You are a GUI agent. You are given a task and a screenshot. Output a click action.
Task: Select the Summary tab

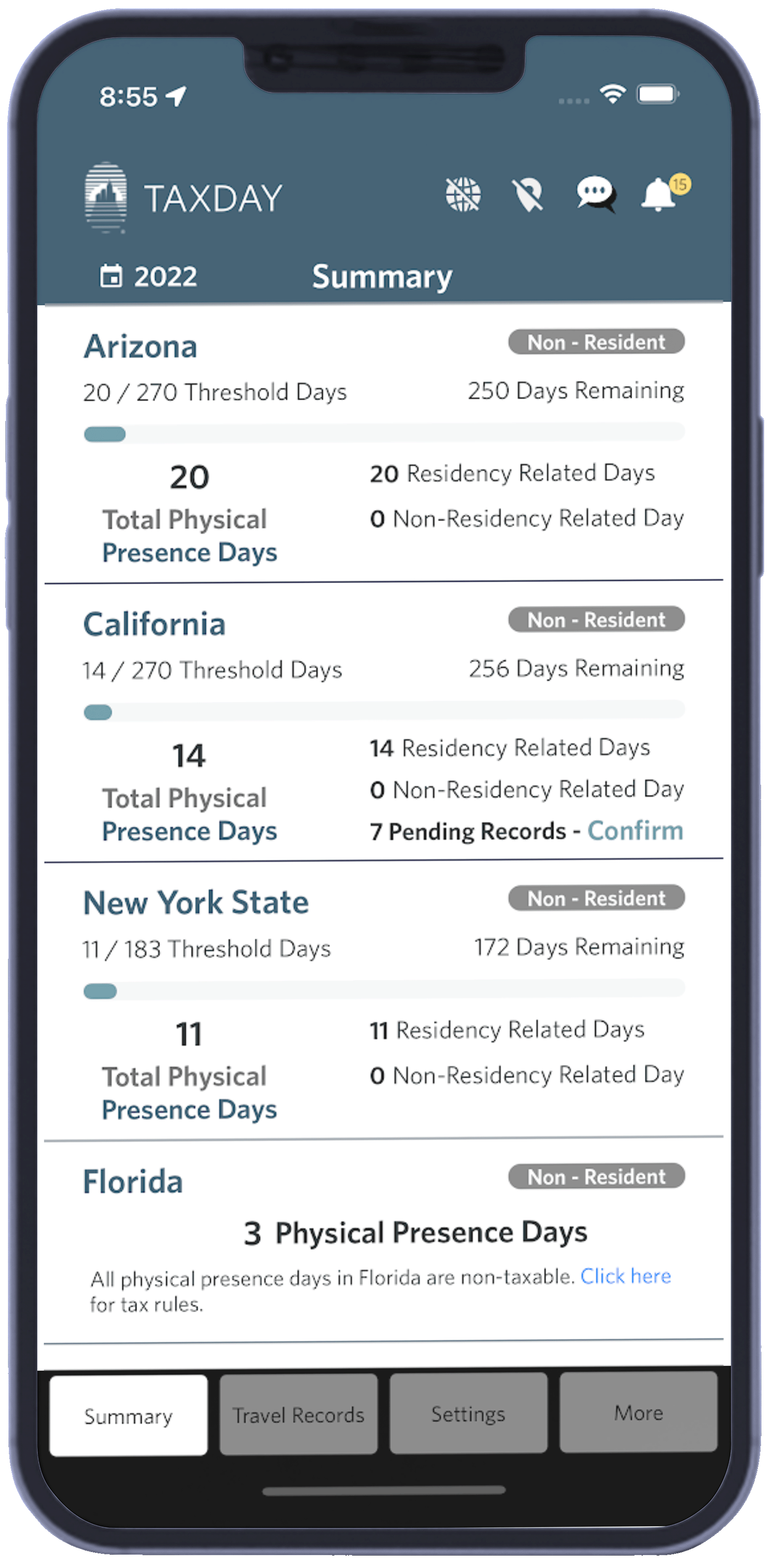(x=128, y=1417)
